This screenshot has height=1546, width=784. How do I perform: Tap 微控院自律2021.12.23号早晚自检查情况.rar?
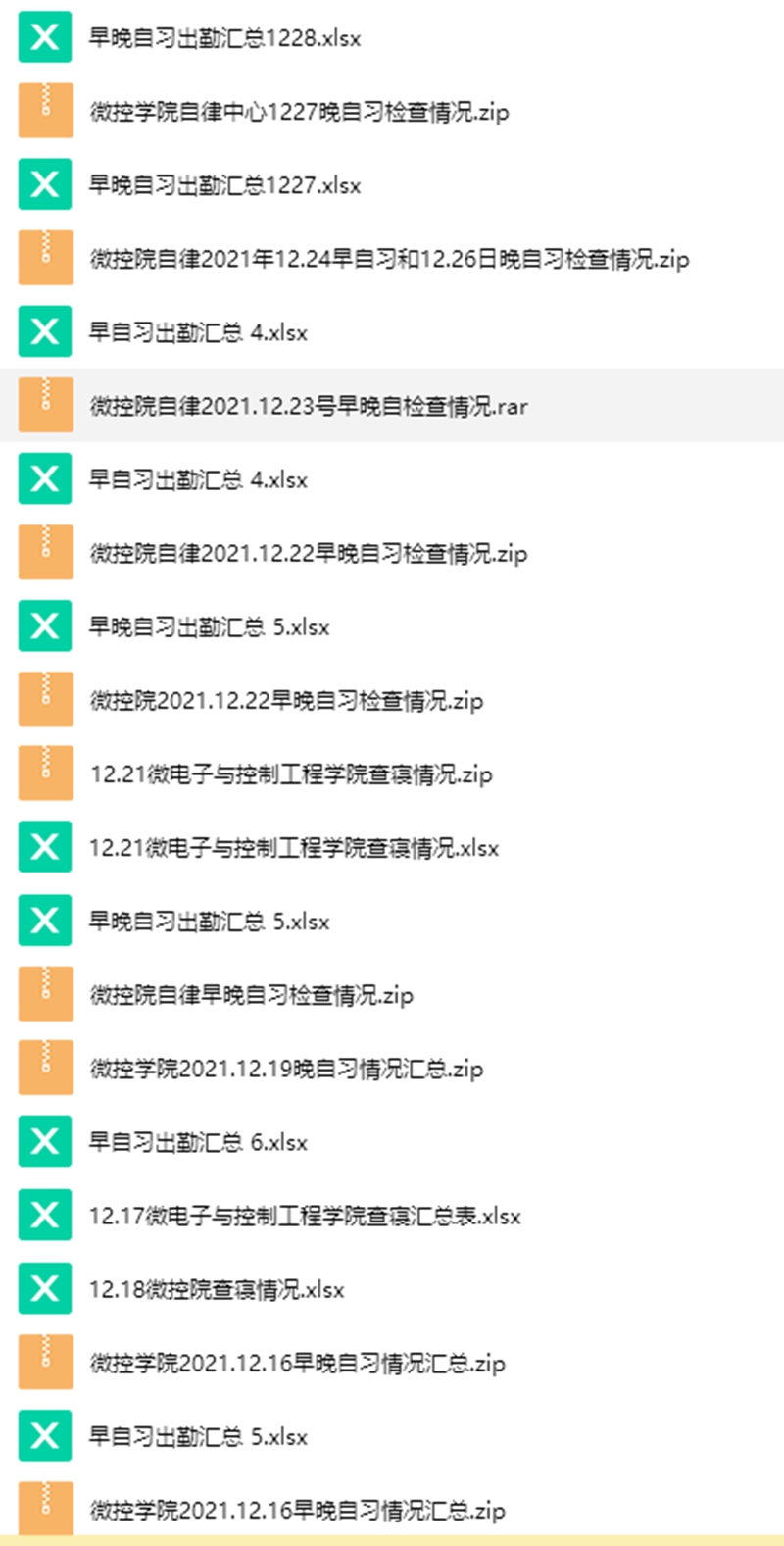pos(392,406)
